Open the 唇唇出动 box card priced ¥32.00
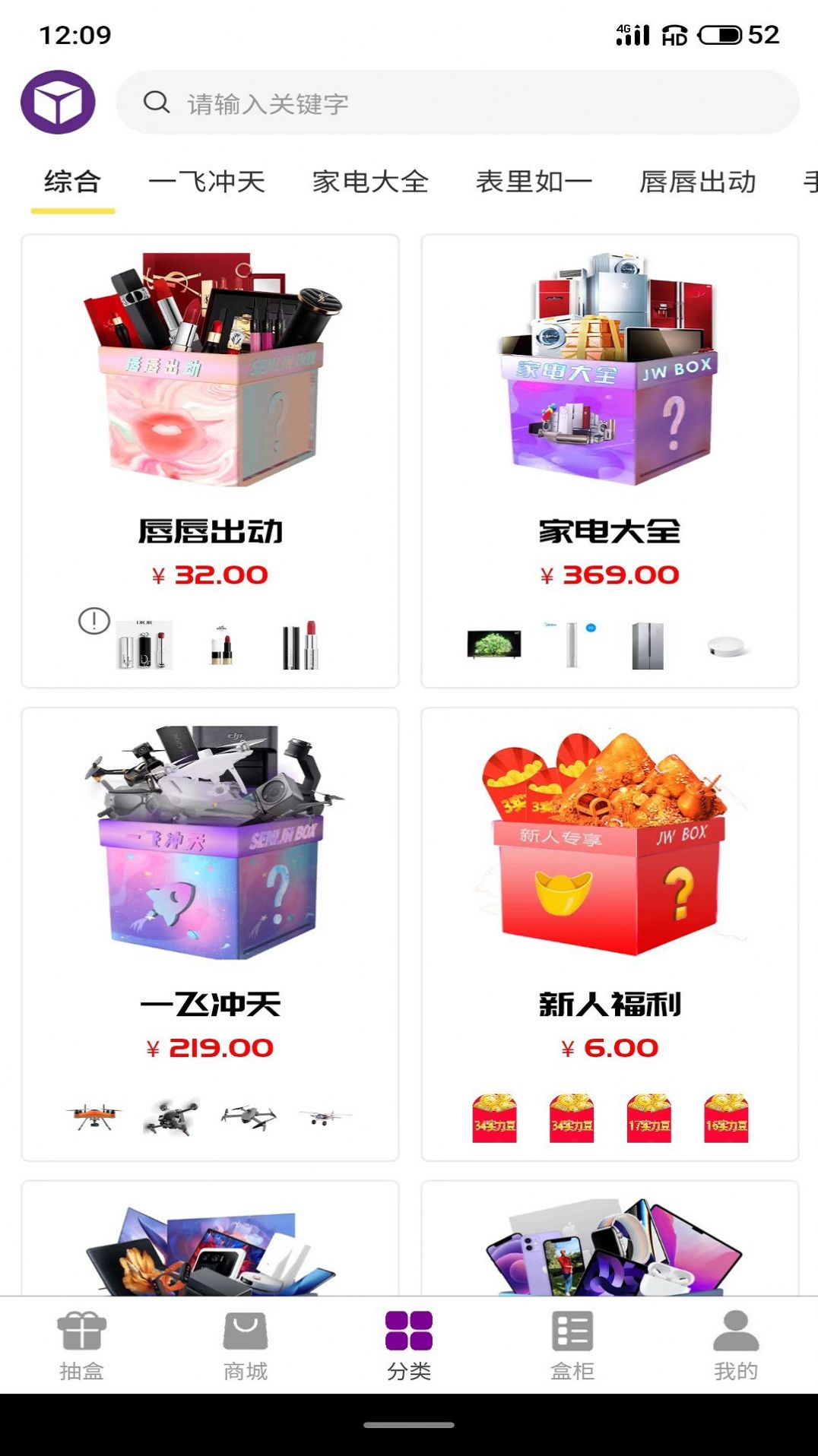This screenshot has height=1456, width=818. tap(210, 461)
